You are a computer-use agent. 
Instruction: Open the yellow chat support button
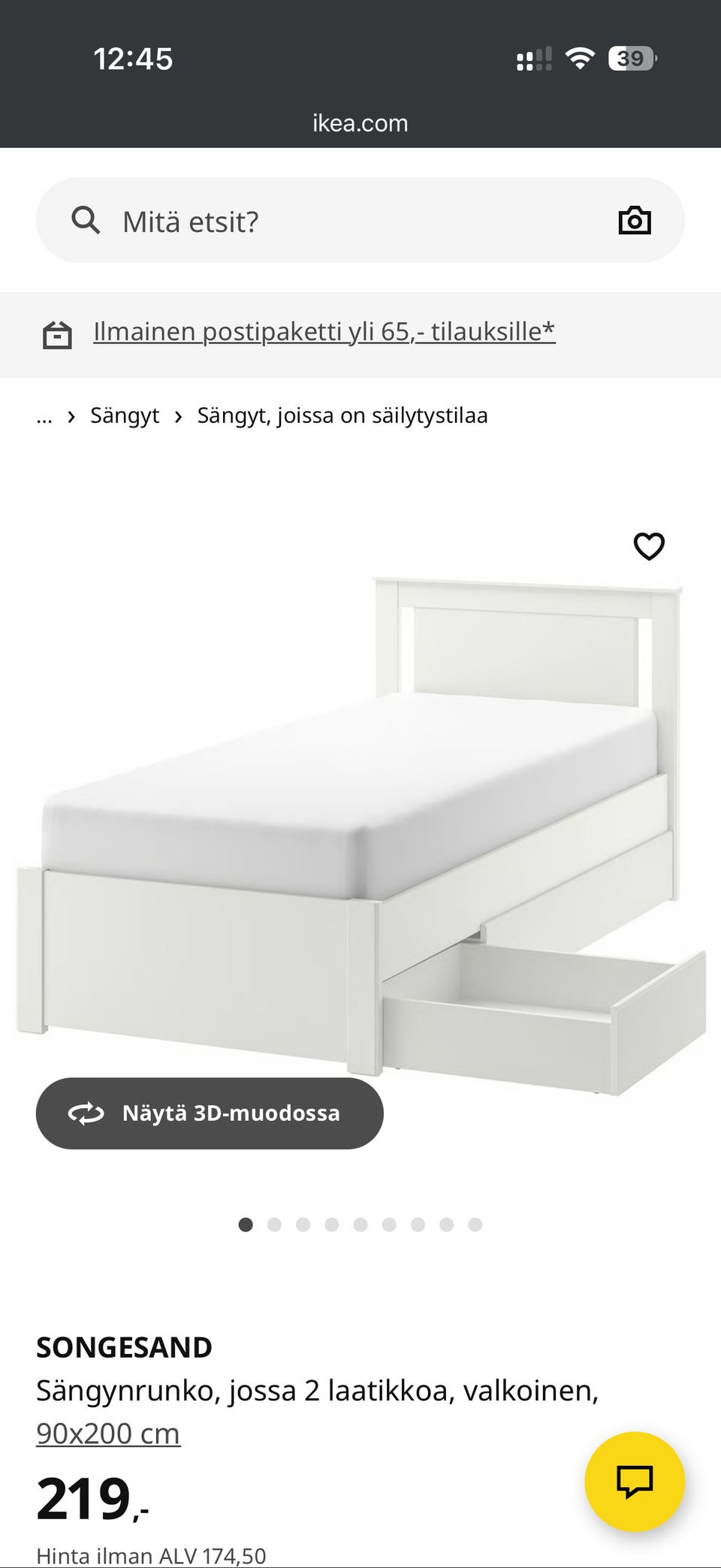point(635,1482)
